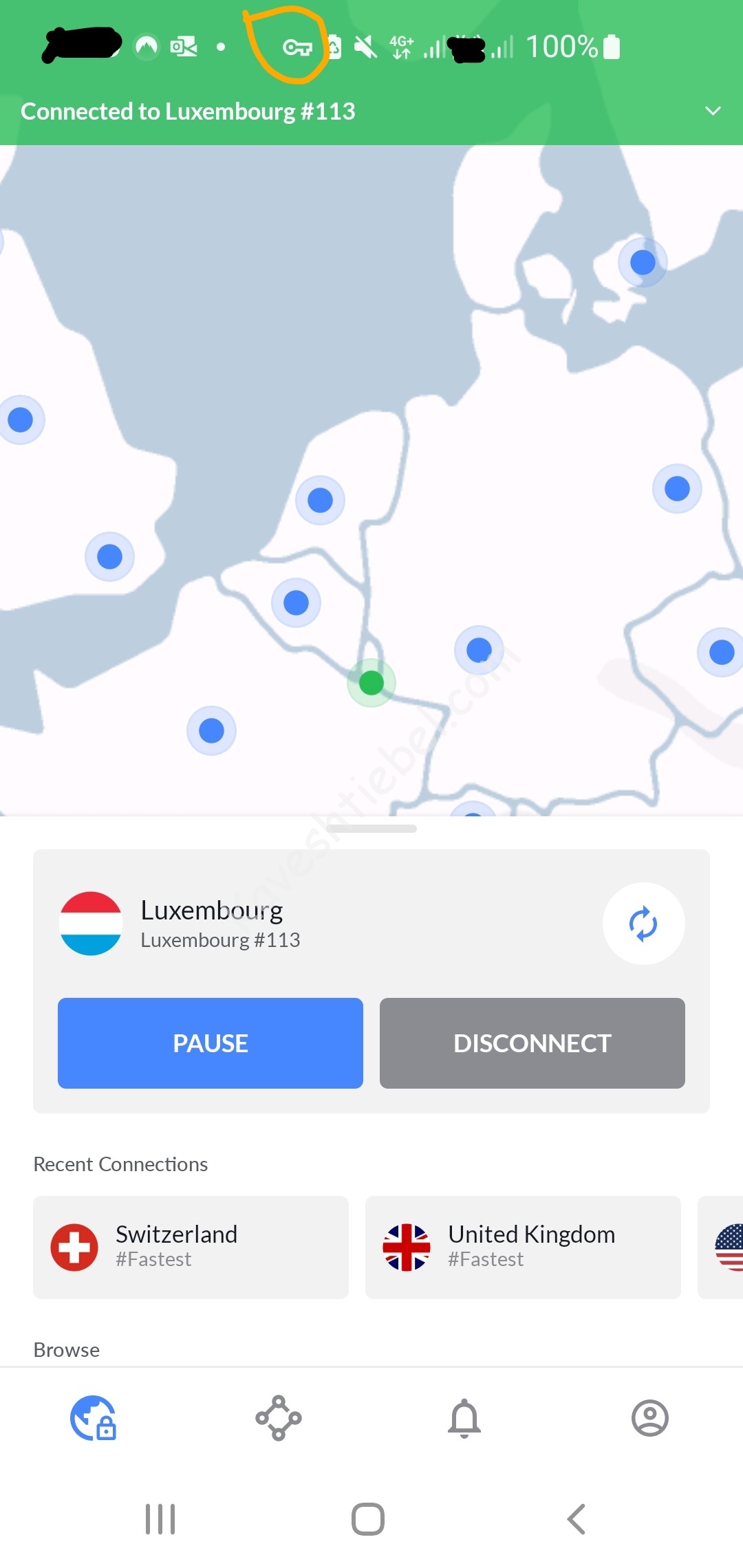The height and width of the screenshot is (1568, 743).
Task: Open the Meshnet tab
Action: (x=279, y=1418)
